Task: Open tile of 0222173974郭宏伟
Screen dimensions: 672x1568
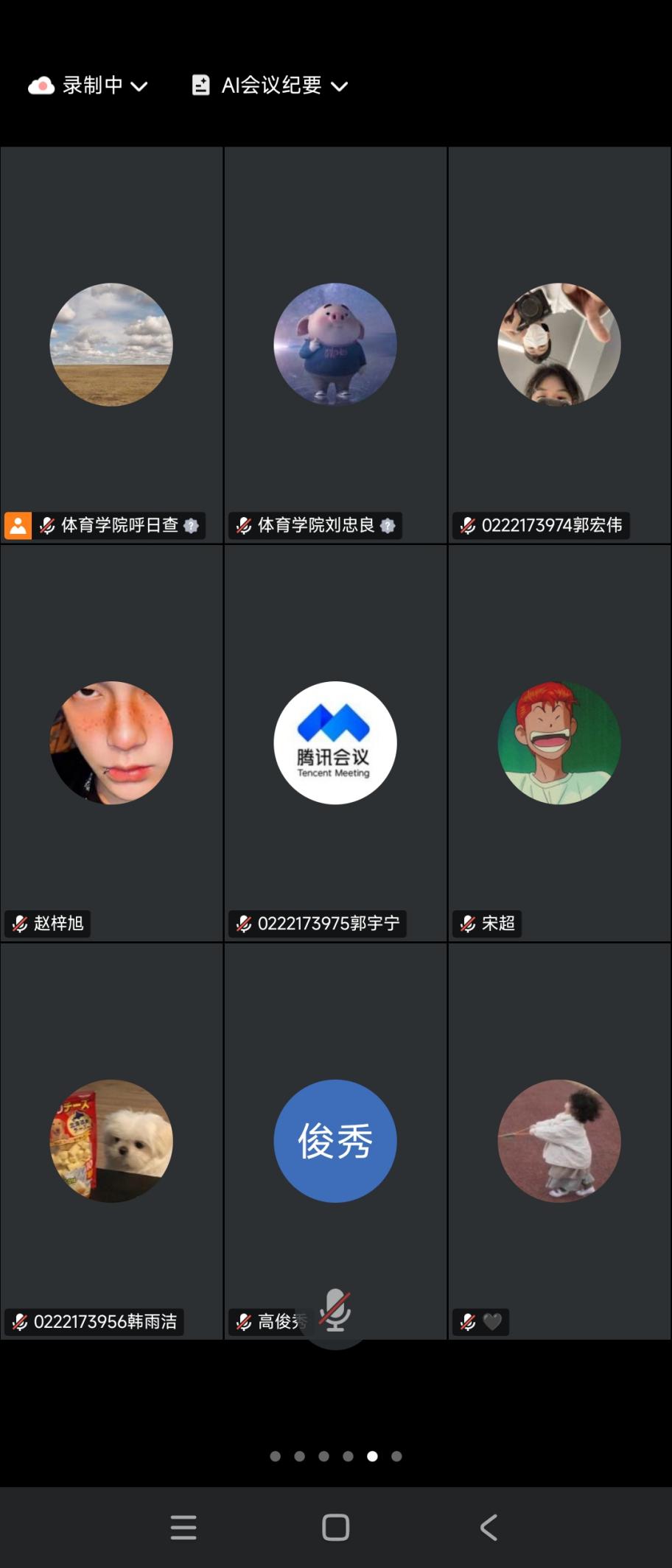Action: pos(559,345)
